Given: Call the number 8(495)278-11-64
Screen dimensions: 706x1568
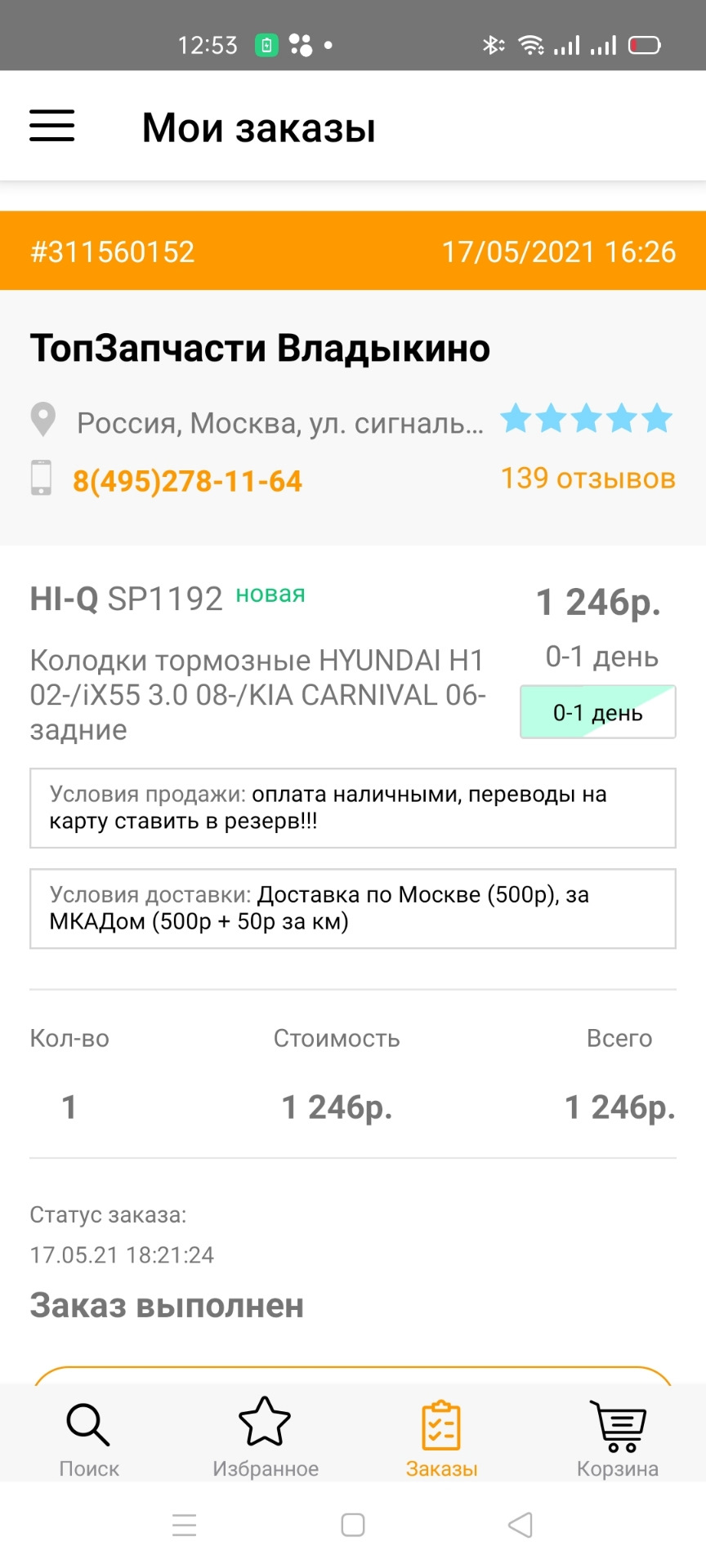Looking at the screenshot, I should pos(187,481).
